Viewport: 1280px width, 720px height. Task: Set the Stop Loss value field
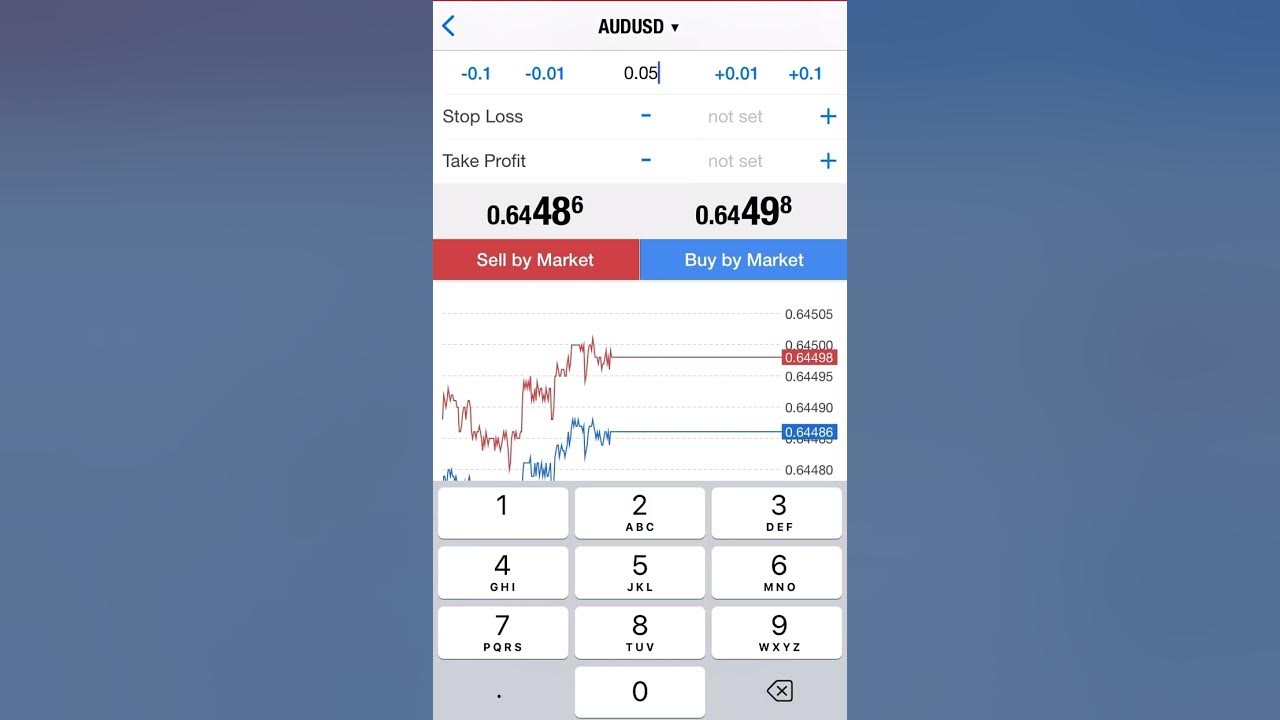pos(735,117)
